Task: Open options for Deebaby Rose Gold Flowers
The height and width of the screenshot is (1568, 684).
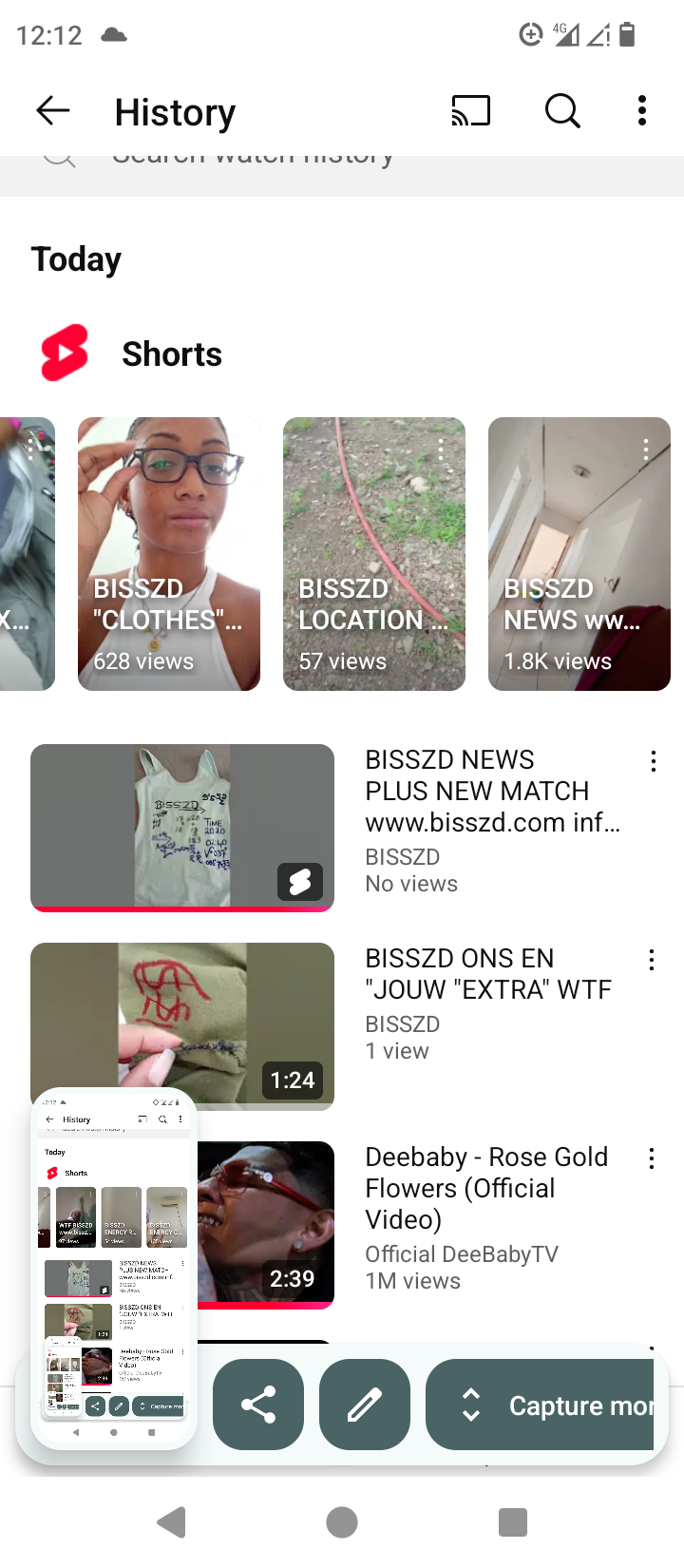Action: click(x=652, y=1158)
